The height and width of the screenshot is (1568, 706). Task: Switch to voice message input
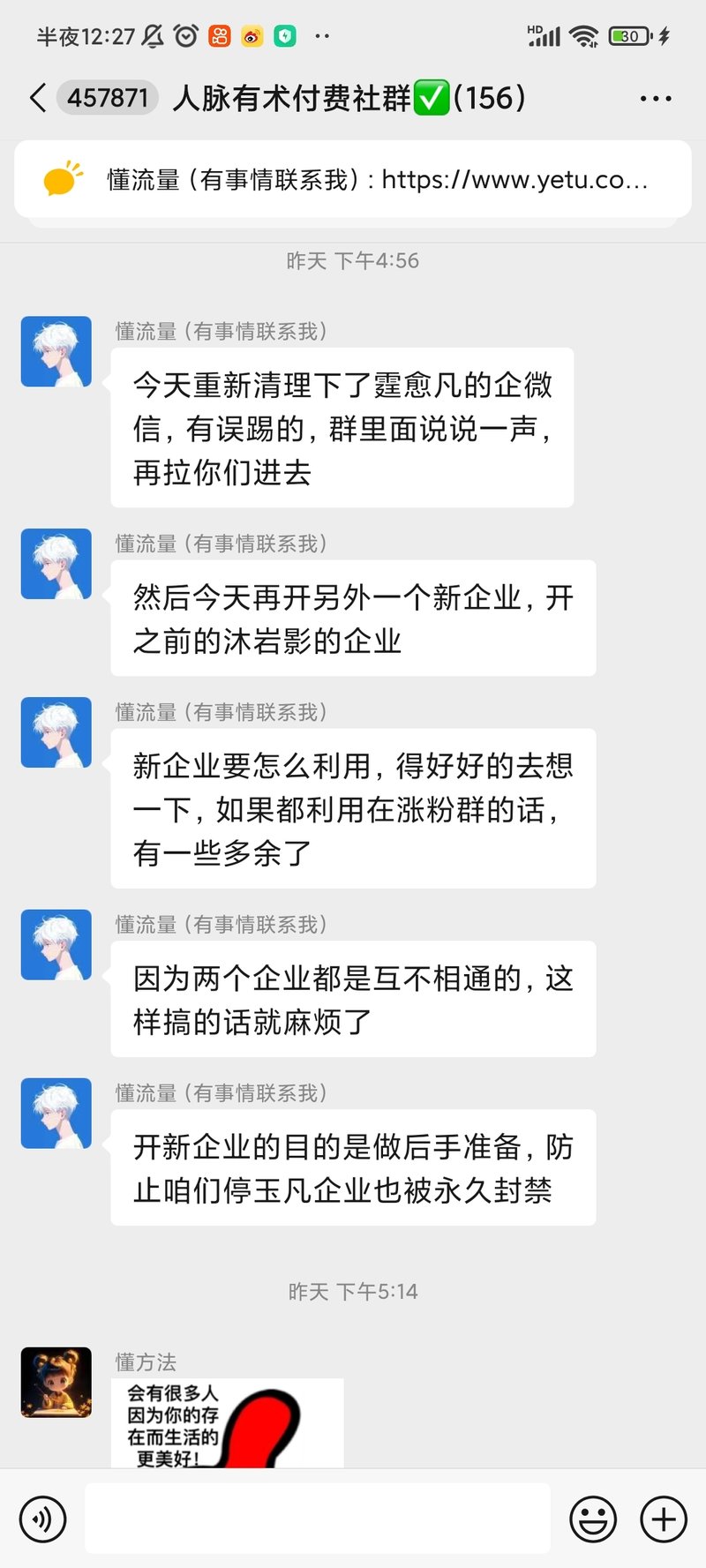click(42, 1519)
